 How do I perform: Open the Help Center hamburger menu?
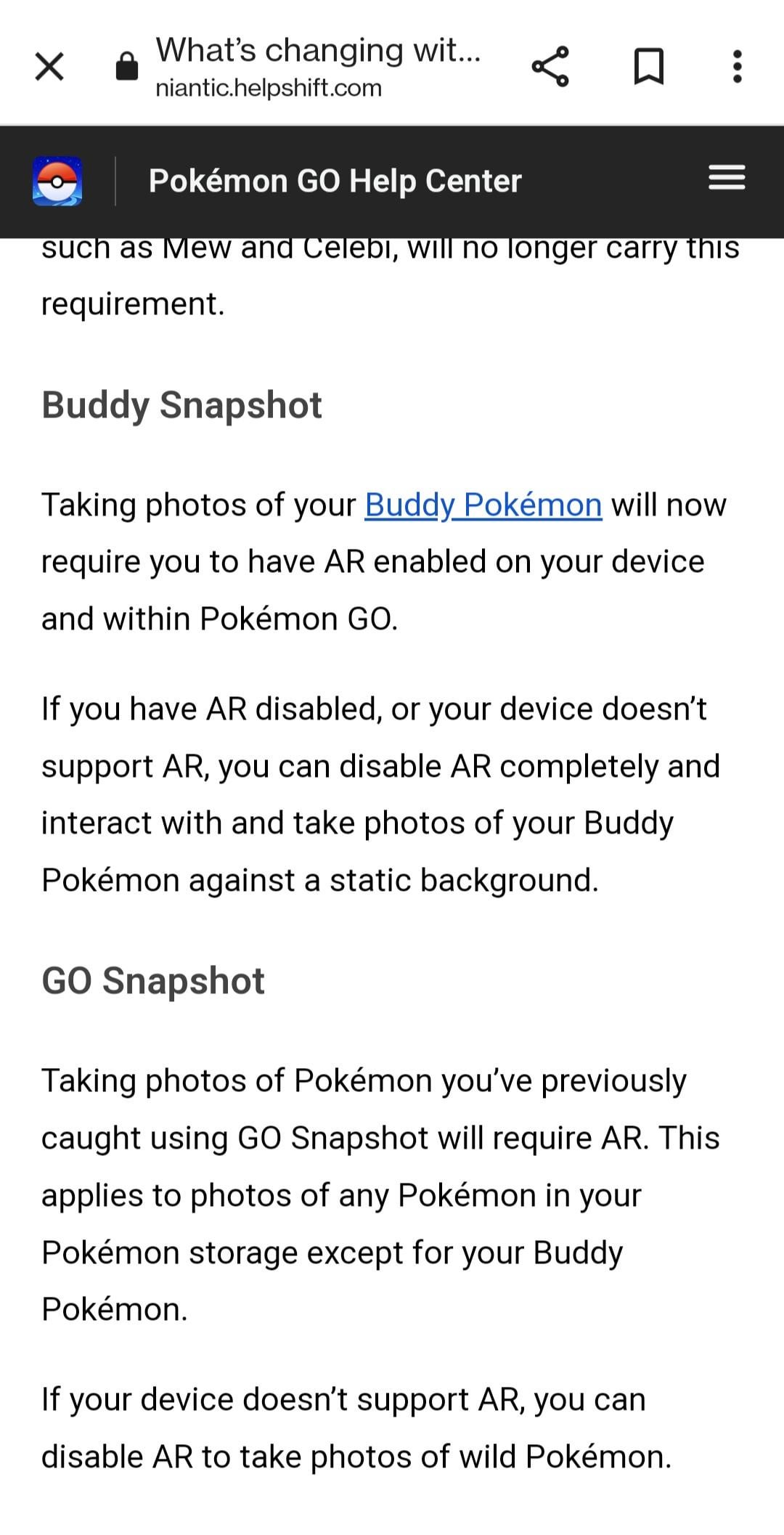pos(727,178)
